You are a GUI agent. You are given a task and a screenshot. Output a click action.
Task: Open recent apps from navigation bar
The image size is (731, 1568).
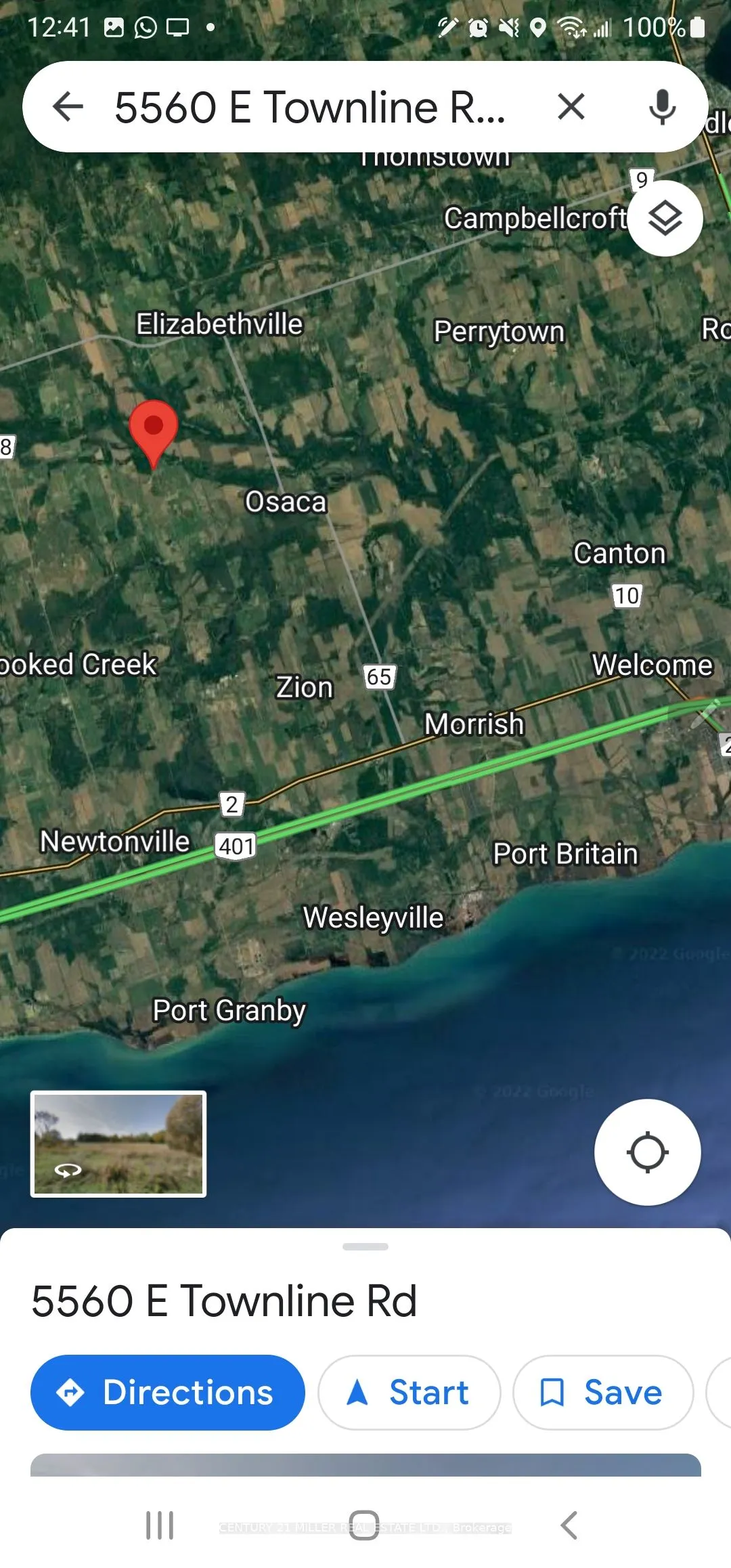point(160,1525)
